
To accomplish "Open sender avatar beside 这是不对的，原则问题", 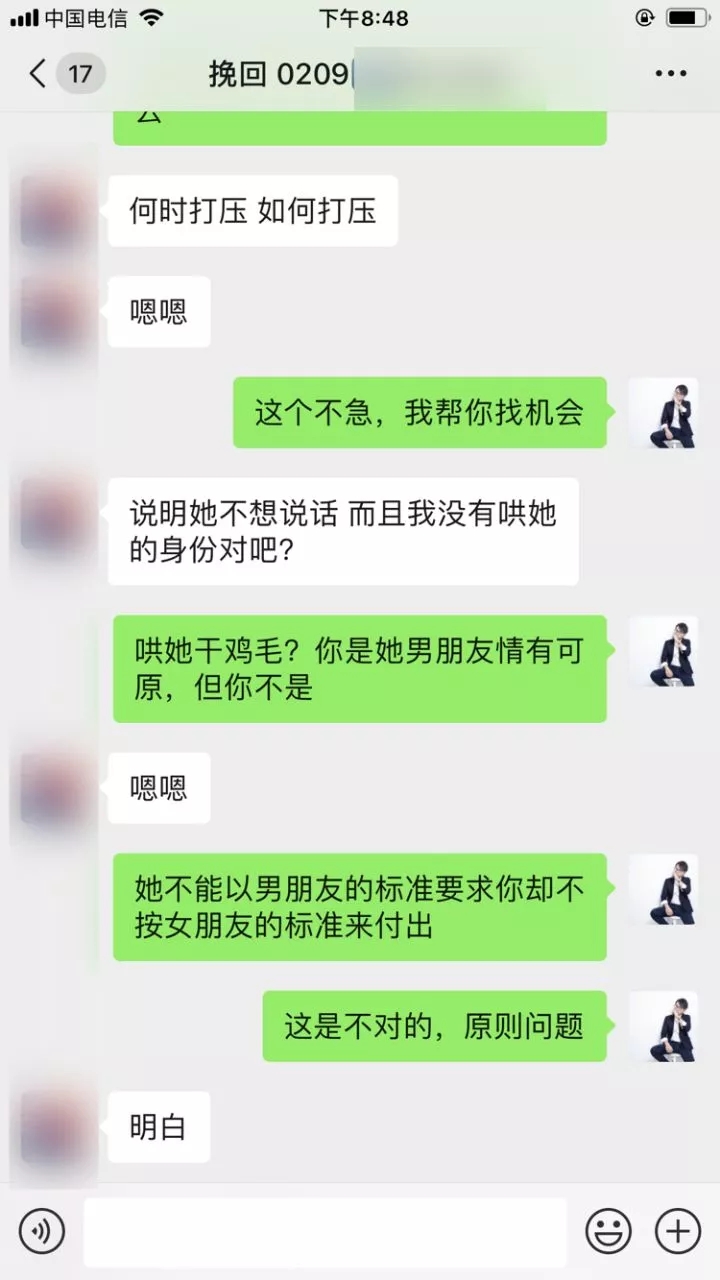I will (x=662, y=1026).
